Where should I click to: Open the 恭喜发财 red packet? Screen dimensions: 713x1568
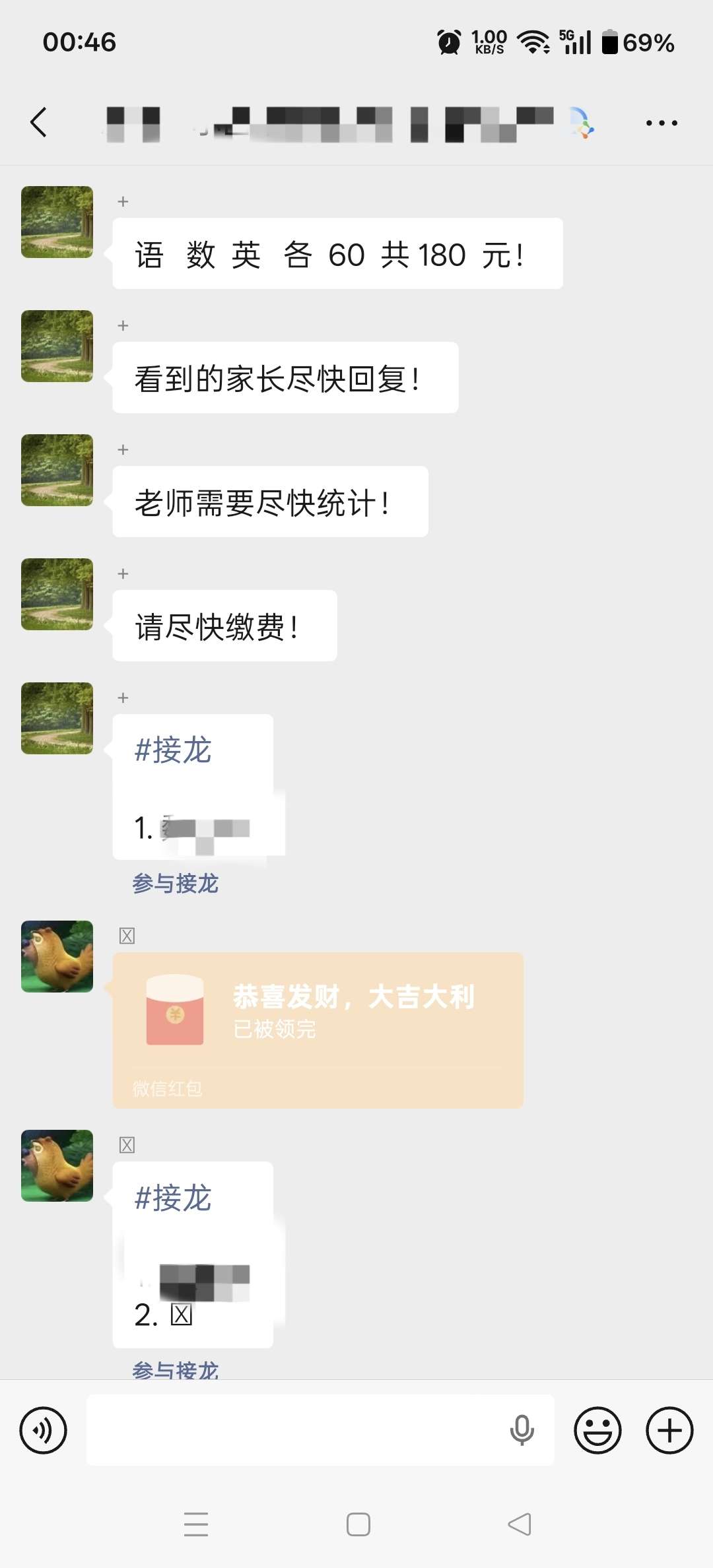318,1029
